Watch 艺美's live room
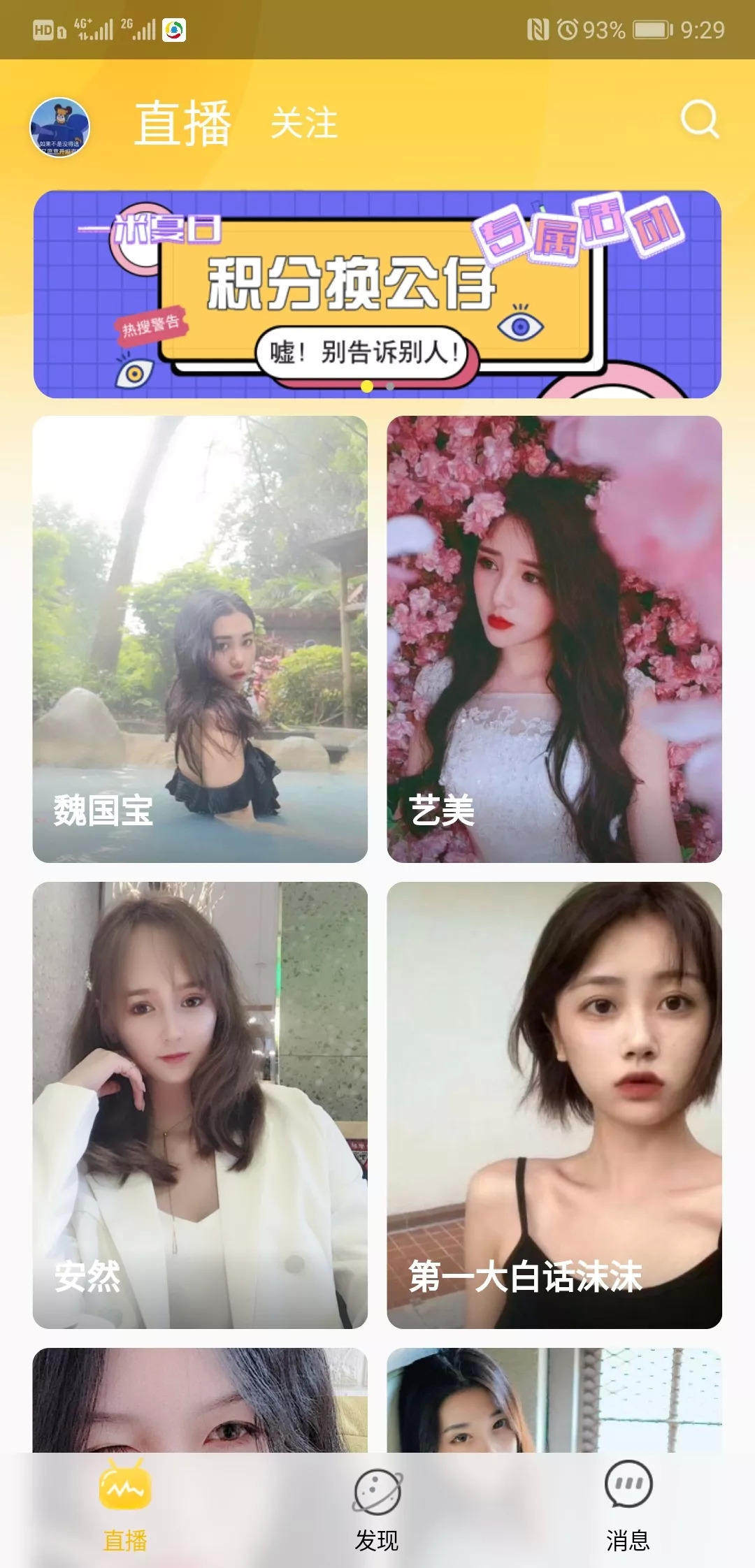755x1568 pixels. click(554, 639)
